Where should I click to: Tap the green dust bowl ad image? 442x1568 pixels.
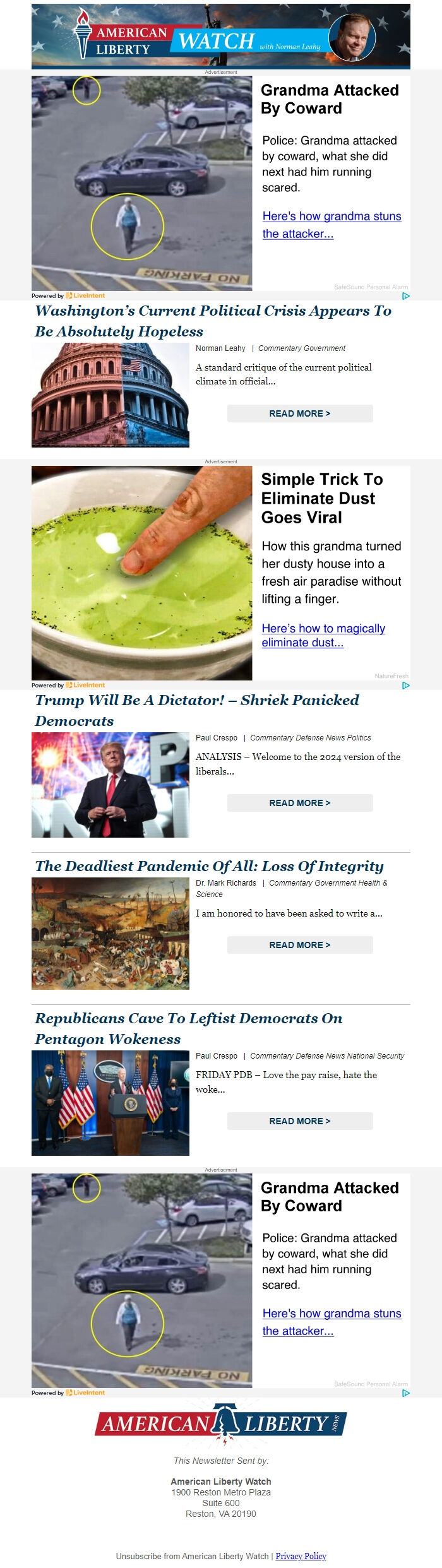click(x=142, y=573)
